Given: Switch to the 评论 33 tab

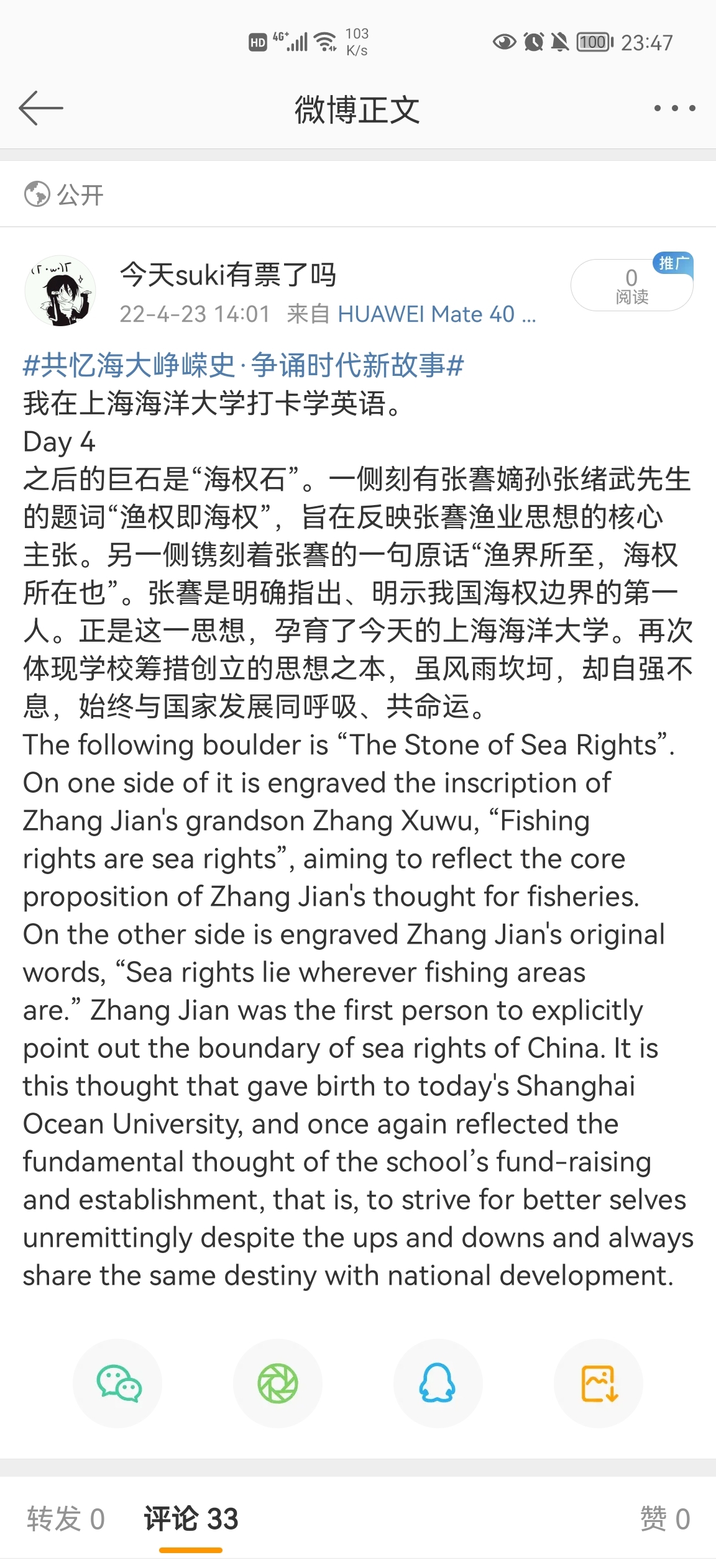Looking at the screenshot, I should 191,1519.
